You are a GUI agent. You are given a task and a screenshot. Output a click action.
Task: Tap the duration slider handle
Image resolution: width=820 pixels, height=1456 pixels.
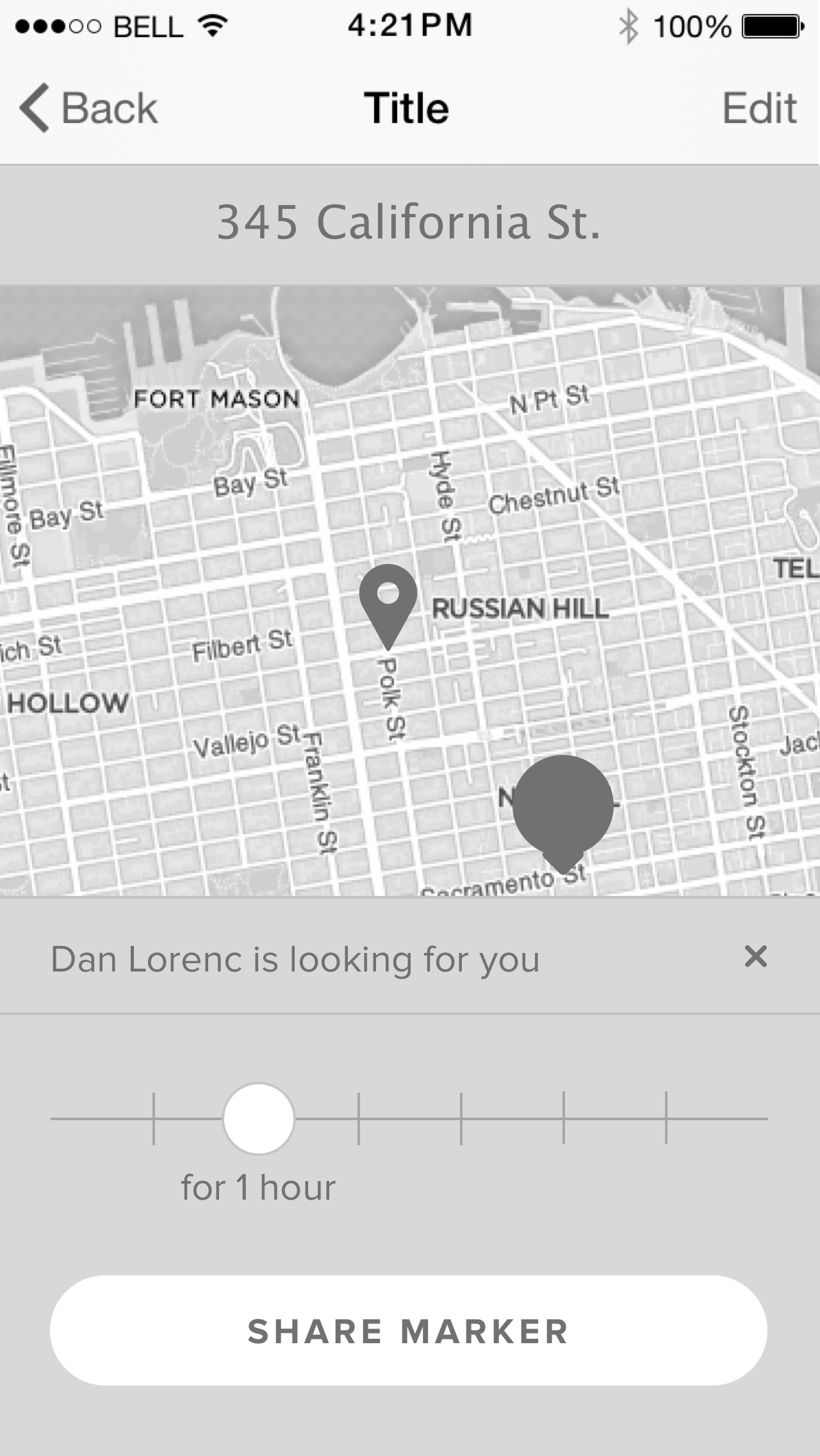259,1119
